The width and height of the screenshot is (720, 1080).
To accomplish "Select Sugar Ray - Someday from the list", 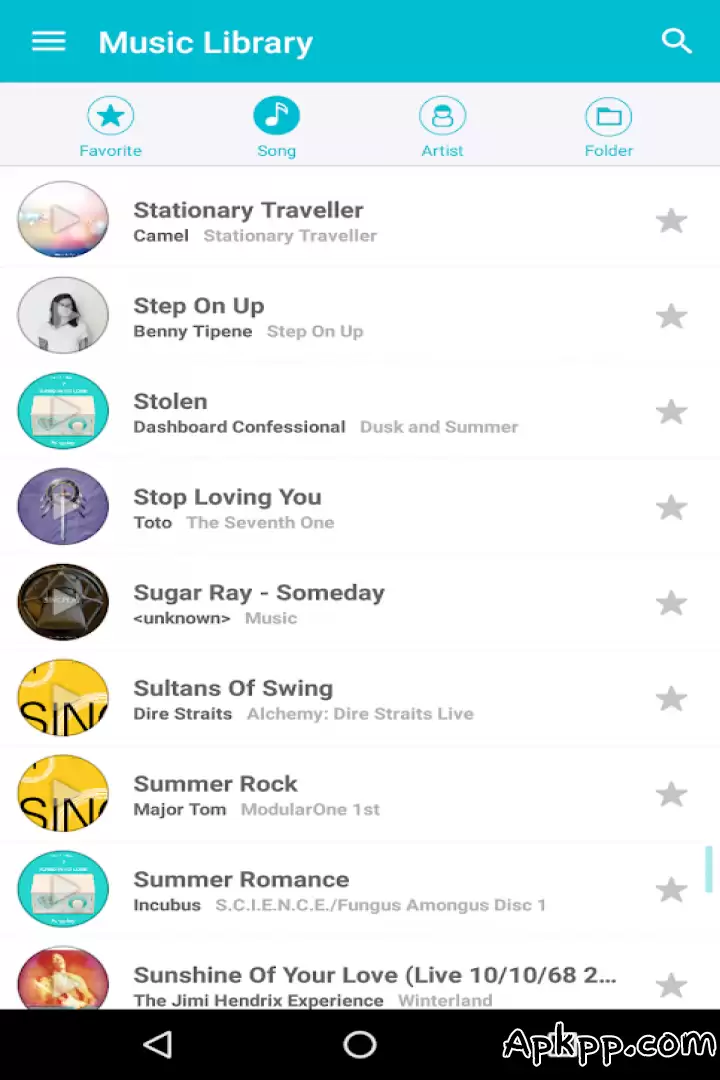I will (300, 602).
